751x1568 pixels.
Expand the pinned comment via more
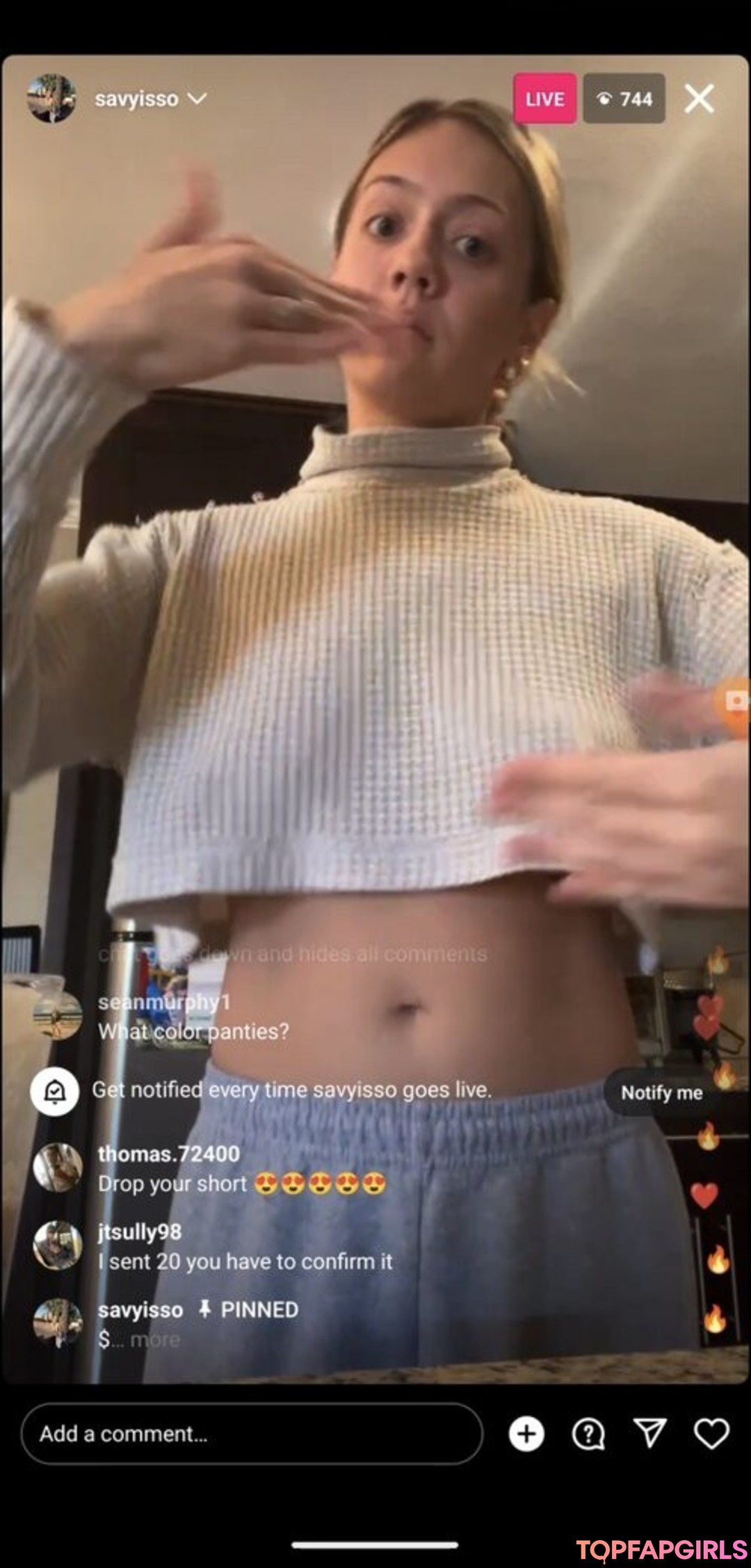154,1339
